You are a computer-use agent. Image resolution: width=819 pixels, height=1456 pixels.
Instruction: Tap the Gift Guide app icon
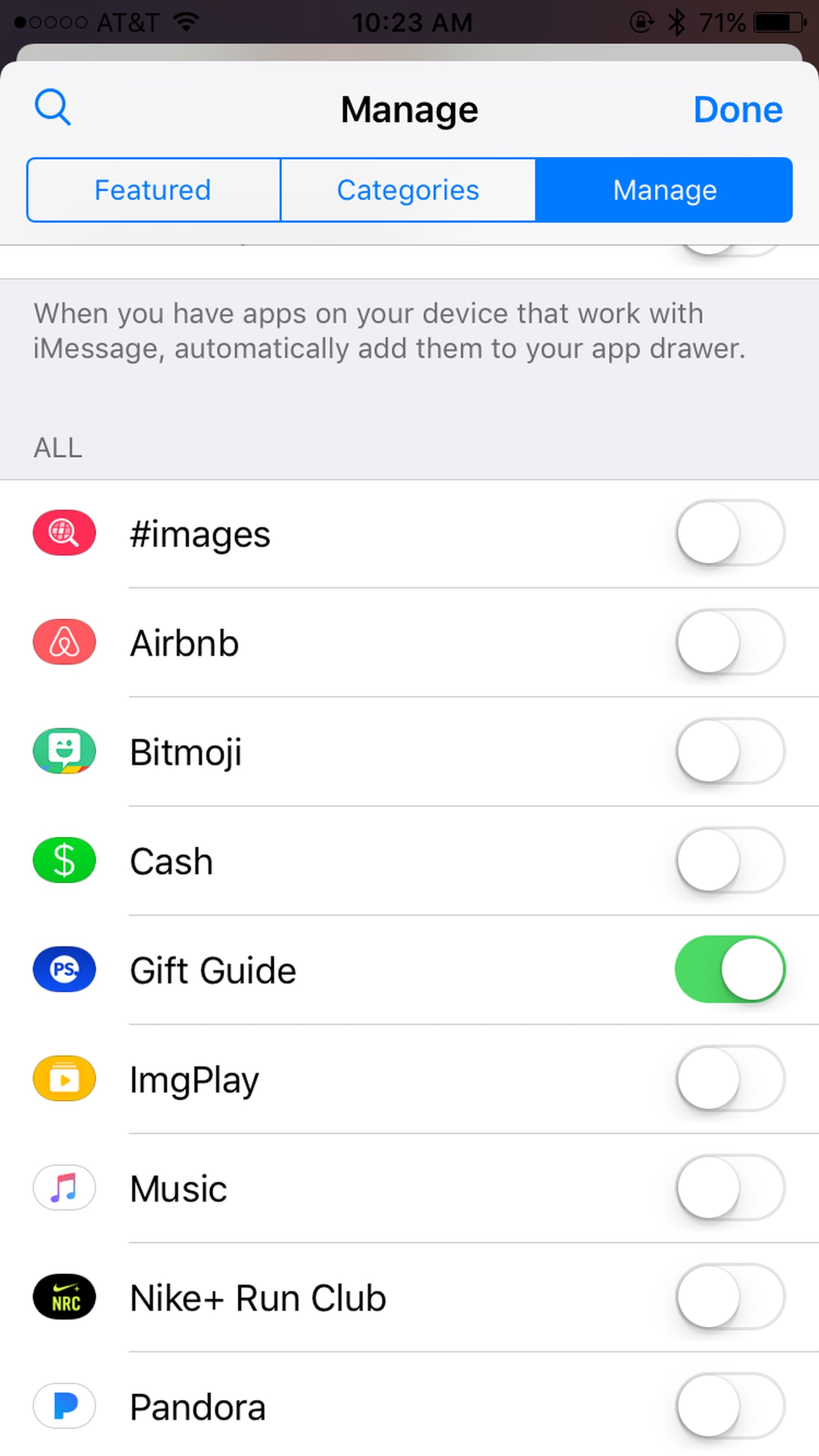tap(64, 970)
